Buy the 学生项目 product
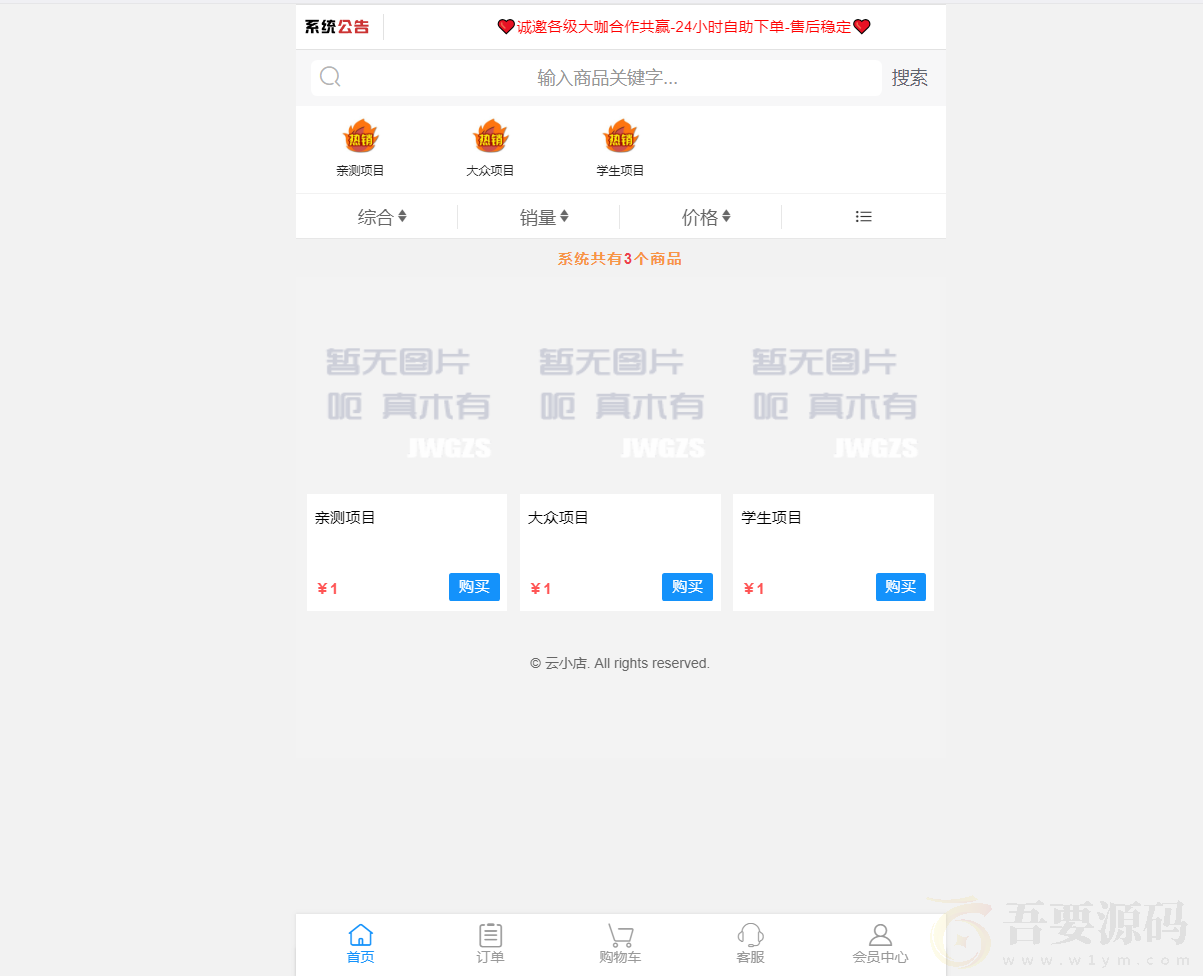Image resolution: width=1203 pixels, height=976 pixels. (x=900, y=587)
